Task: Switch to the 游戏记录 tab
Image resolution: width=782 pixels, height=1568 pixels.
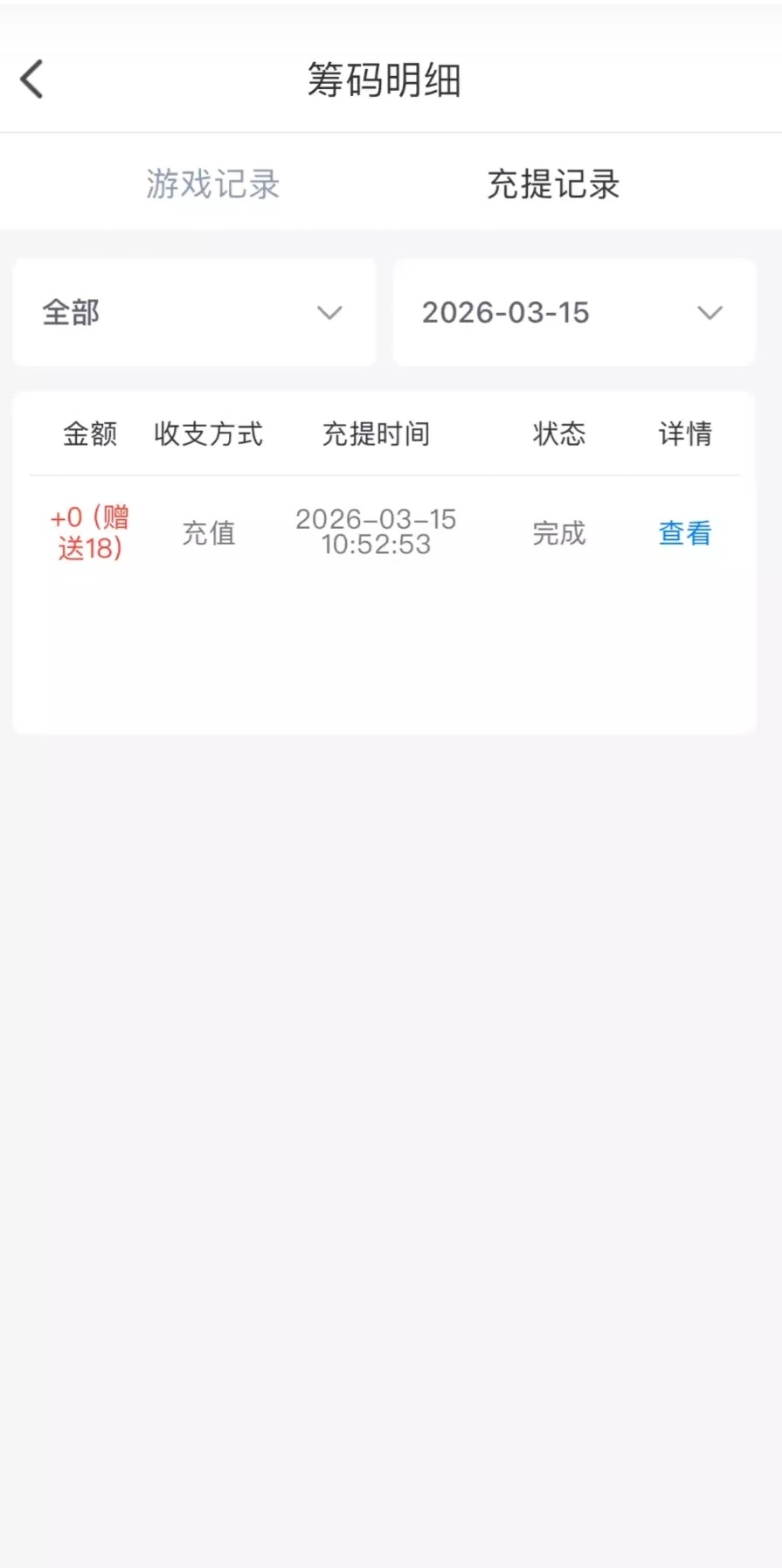Action: (x=212, y=184)
